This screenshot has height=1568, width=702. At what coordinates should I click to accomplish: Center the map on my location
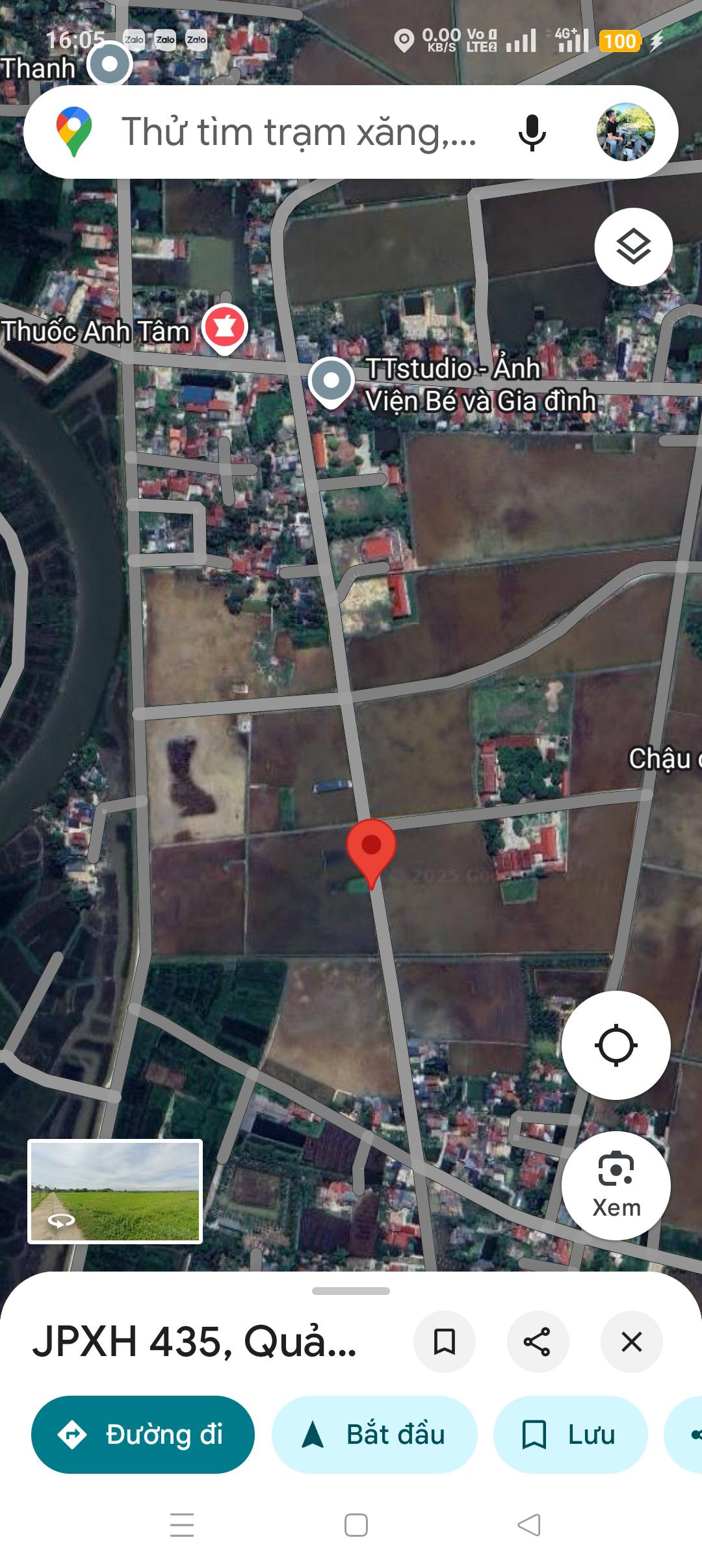click(616, 1045)
